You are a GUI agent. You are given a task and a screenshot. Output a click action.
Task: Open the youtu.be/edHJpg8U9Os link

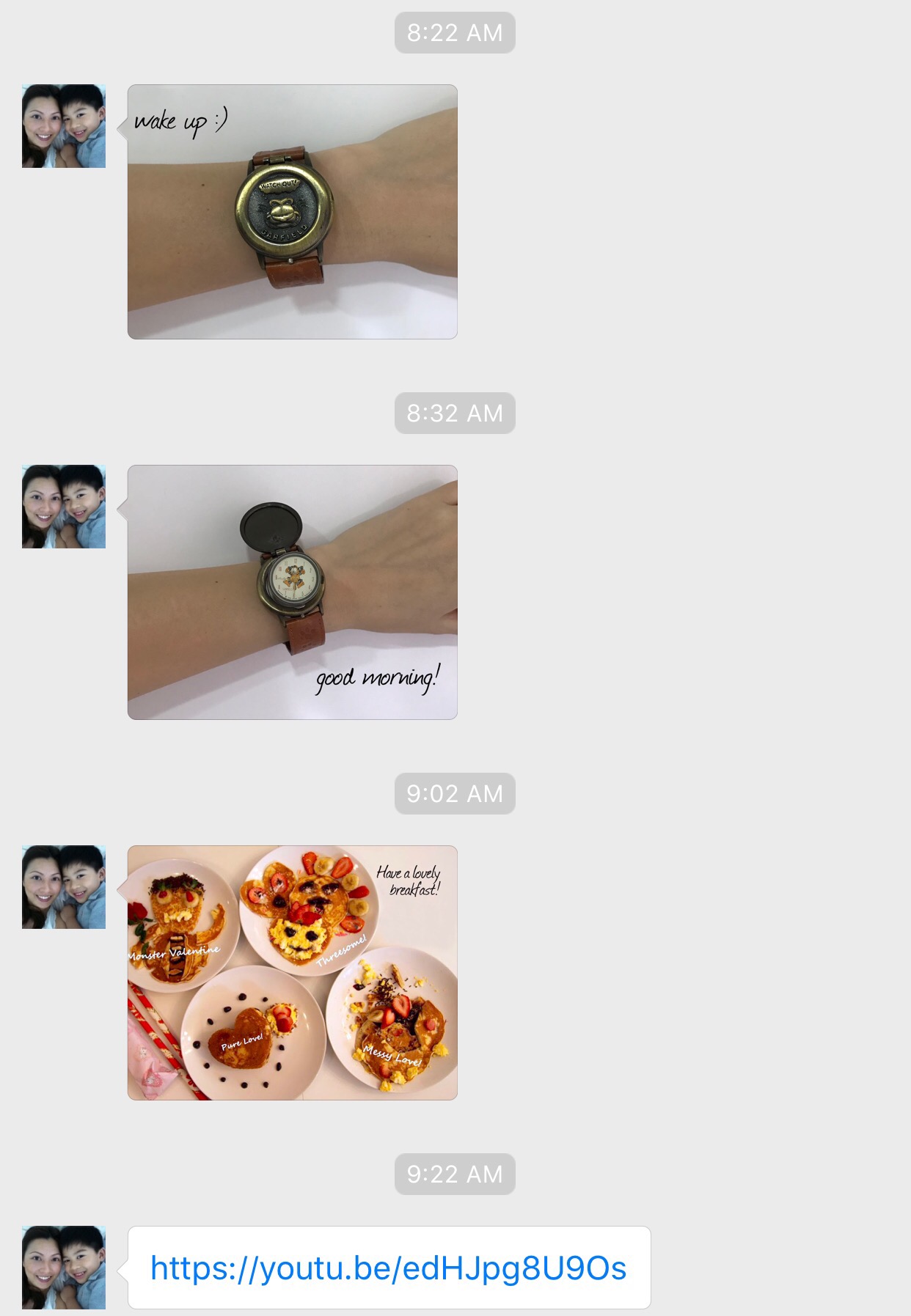(388, 1268)
